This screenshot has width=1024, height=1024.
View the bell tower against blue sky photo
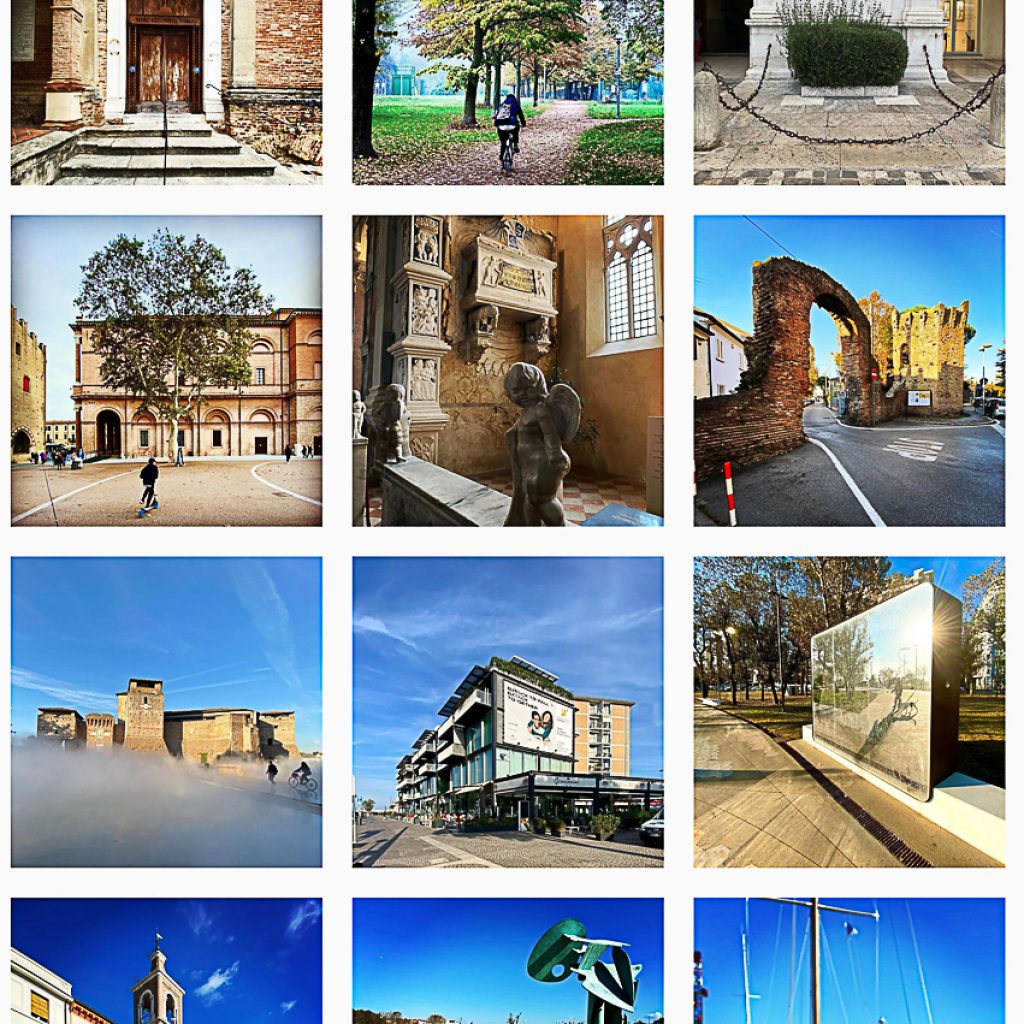coord(166,961)
